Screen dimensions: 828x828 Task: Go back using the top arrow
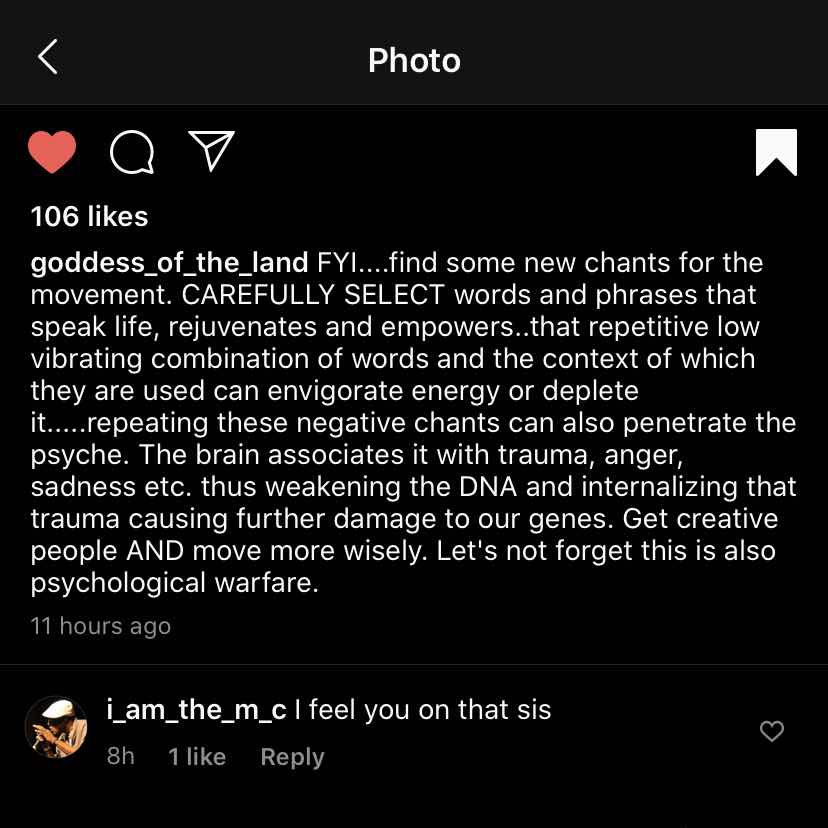point(48,57)
